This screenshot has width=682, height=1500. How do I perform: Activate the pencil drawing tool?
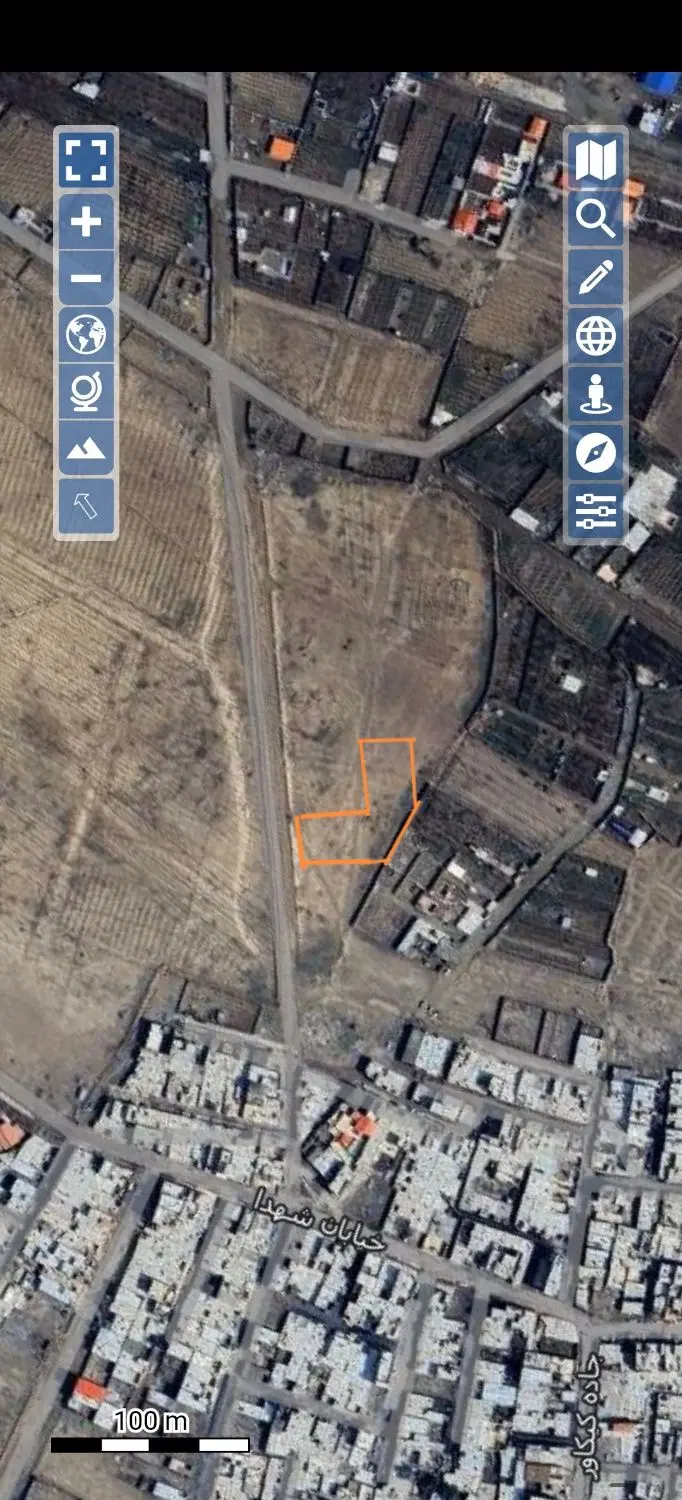(596, 277)
